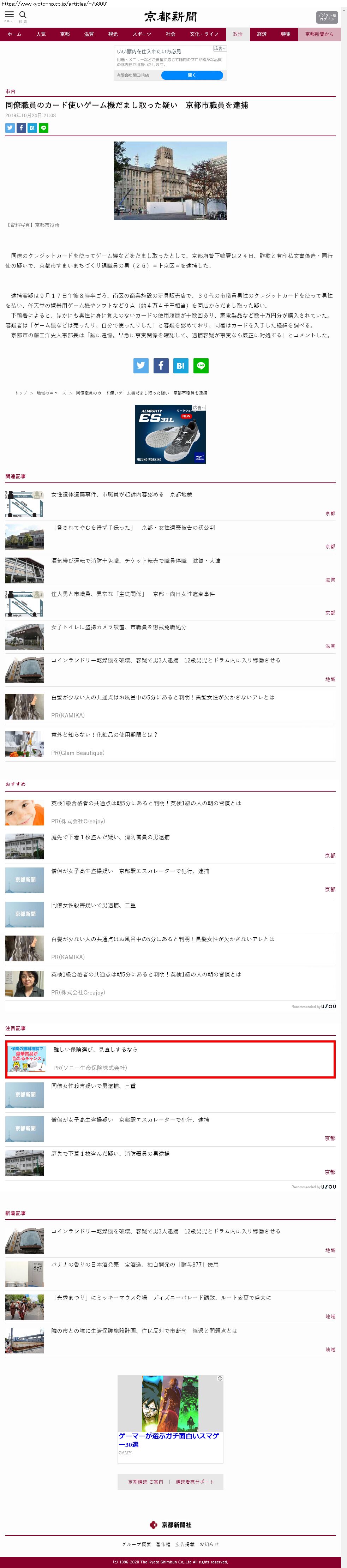The width and height of the screenshot is (347, 1568).
Task: Switch to the 人気 tab
Action: 41,34
